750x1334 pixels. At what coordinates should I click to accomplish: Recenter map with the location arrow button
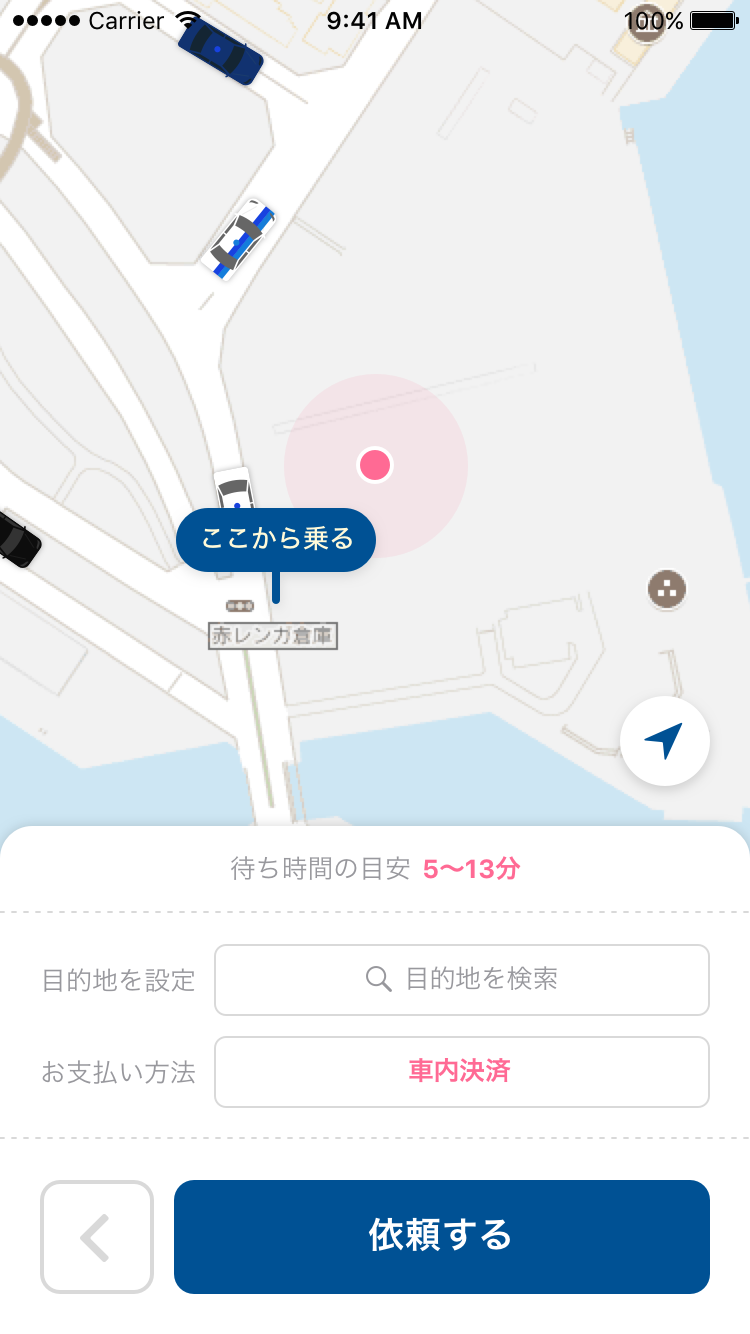tap(664, 741)
